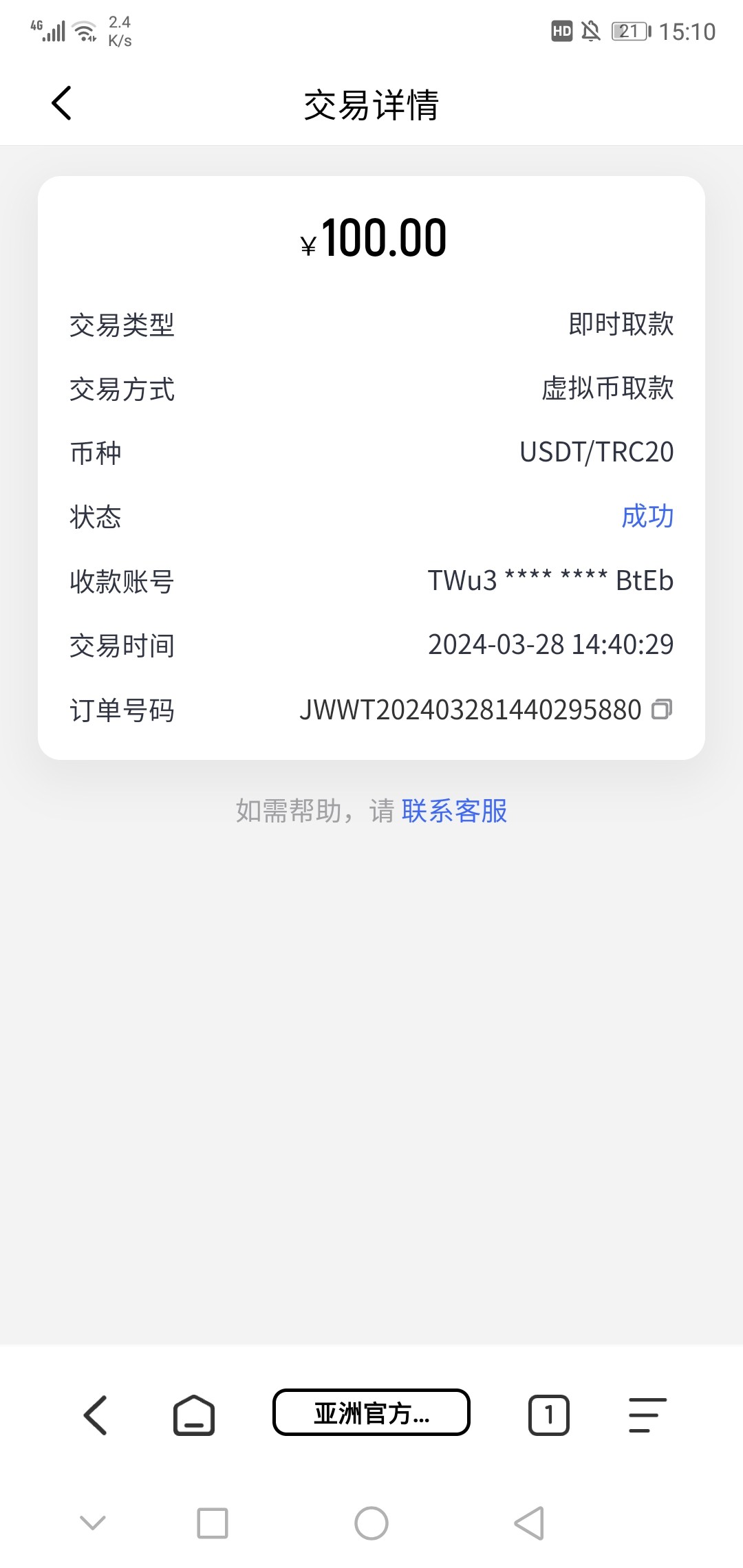Viewport: 743px width, 1568px height.
Task: Tap the browser back arrow
Action: pyautogui.click(x=95, y=1415)
